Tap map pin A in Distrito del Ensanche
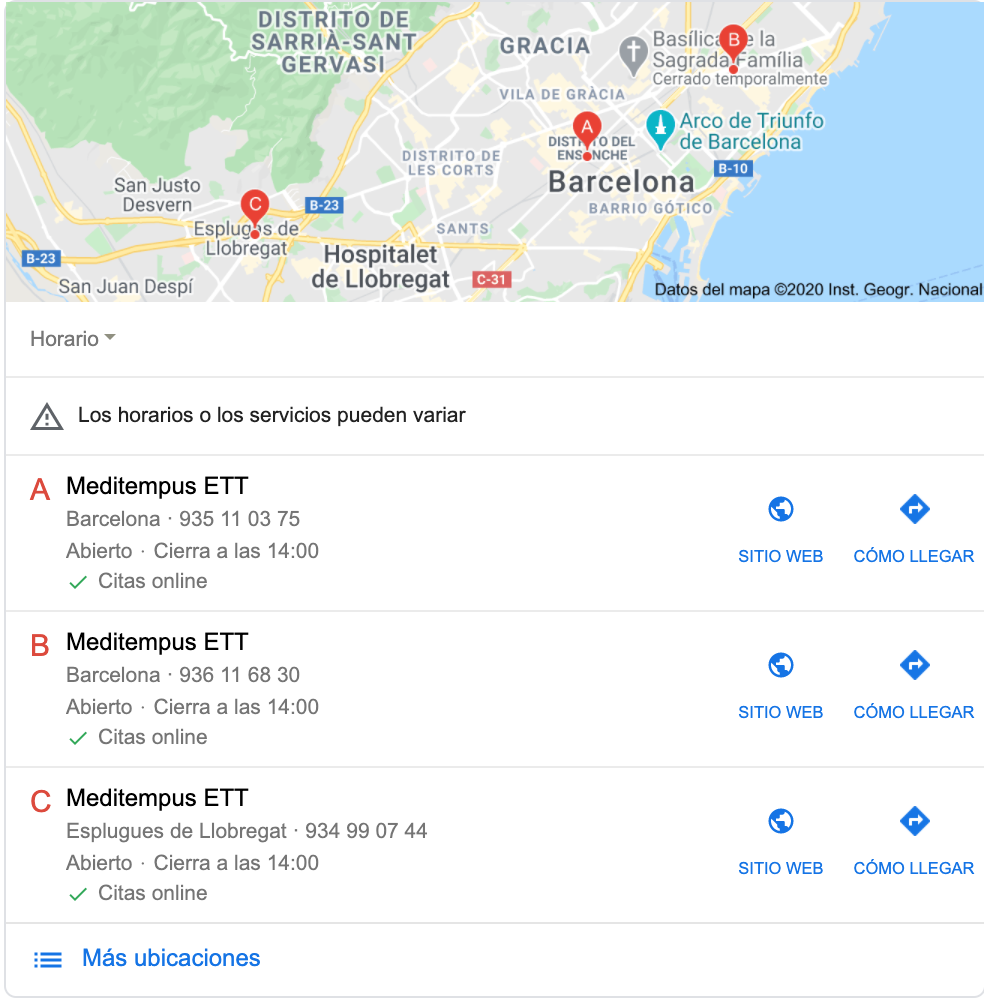The image size is (984, 1002). [587, 129]
